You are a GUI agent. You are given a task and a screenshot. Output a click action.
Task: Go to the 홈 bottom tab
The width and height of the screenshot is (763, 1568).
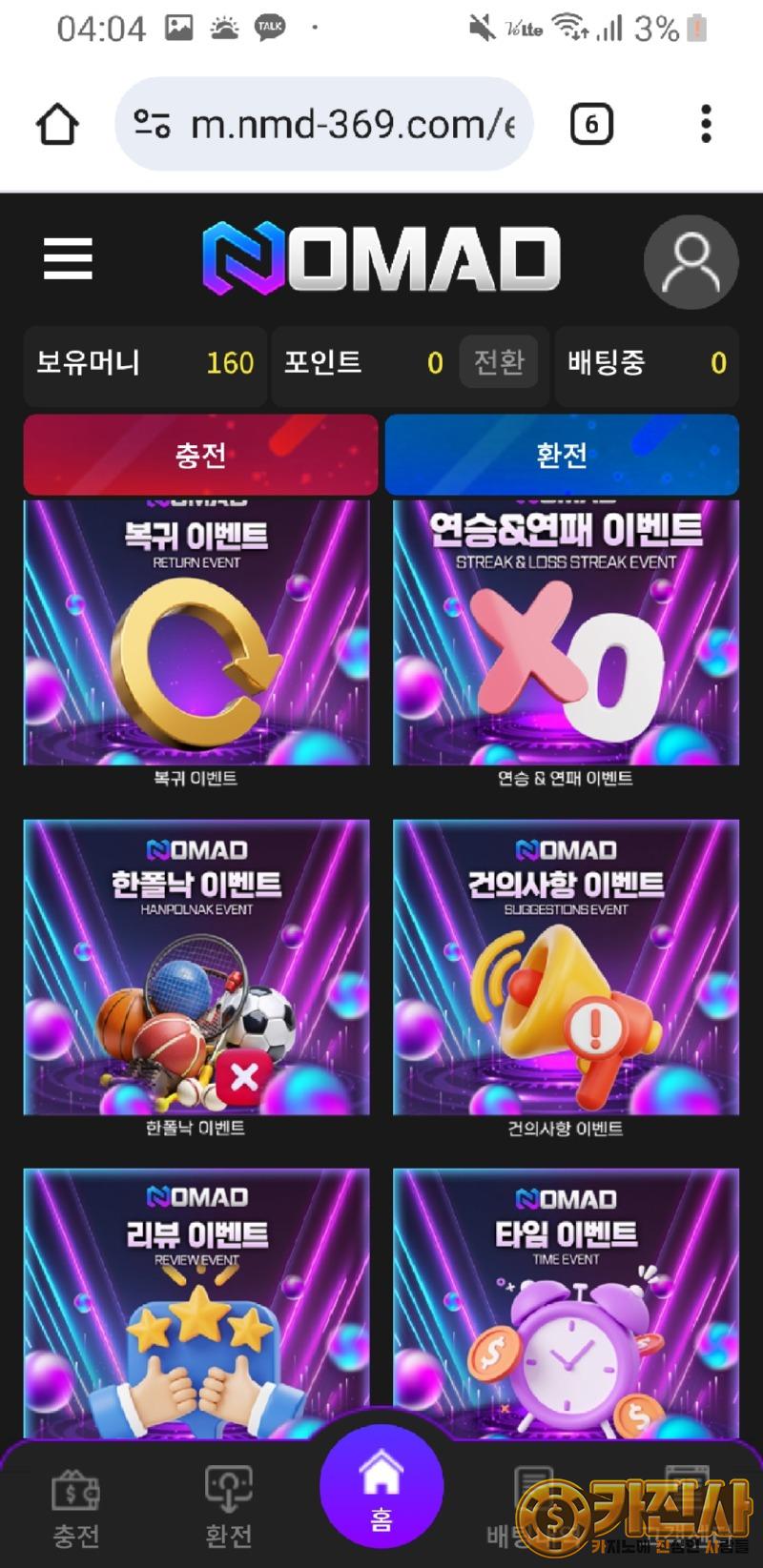pos(381,1487)
